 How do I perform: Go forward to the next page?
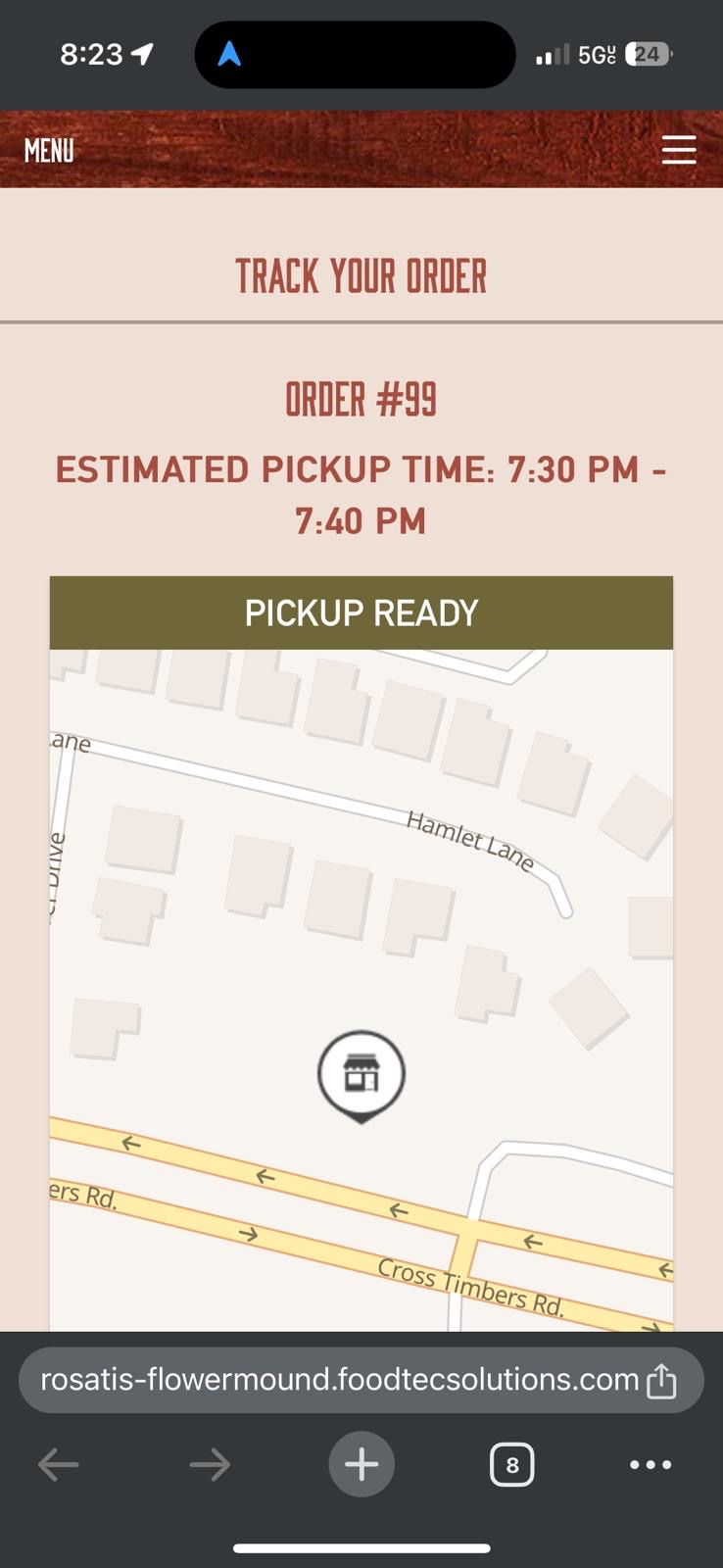click(210, 1465)
